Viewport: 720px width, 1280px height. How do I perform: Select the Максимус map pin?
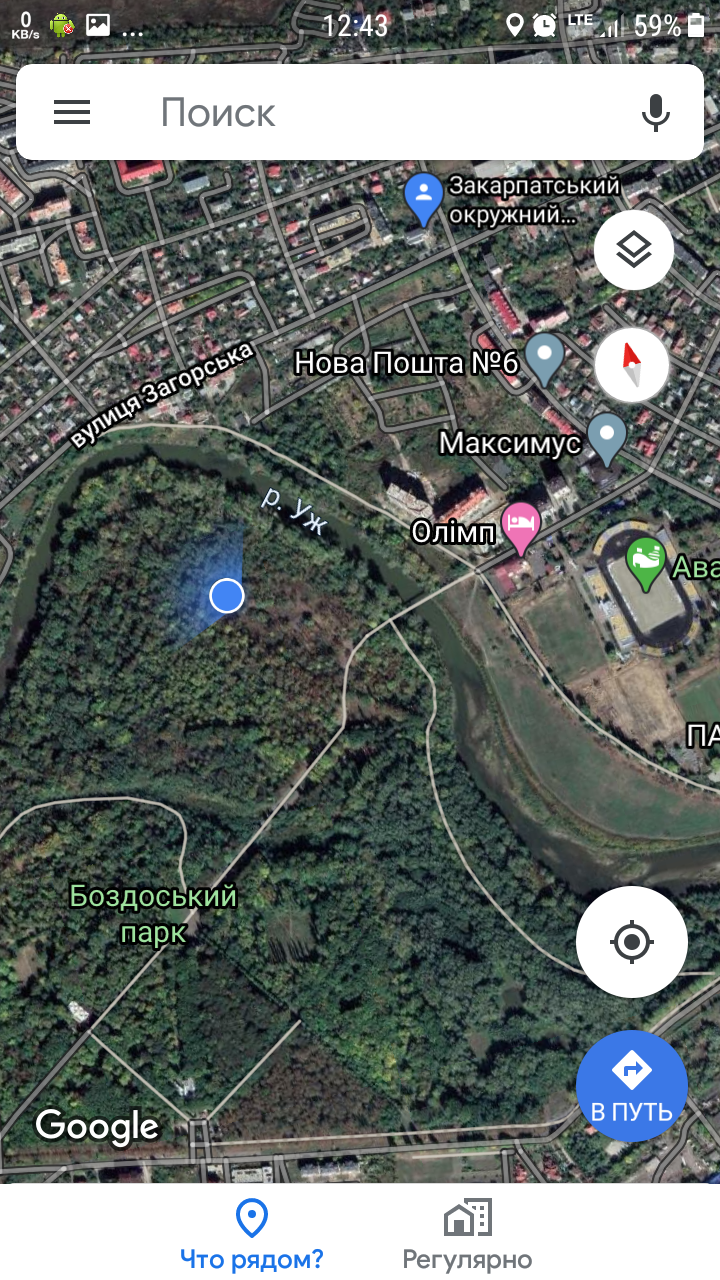click(x=606, y=438)
